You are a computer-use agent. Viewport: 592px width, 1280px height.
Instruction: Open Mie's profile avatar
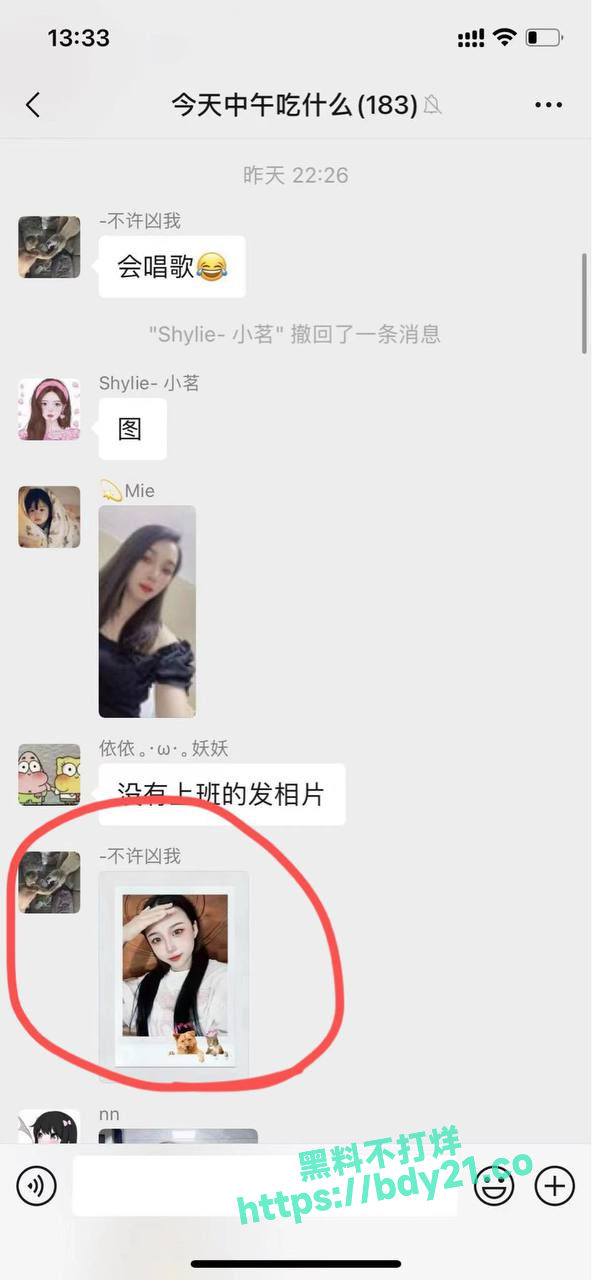coord(49,517)
